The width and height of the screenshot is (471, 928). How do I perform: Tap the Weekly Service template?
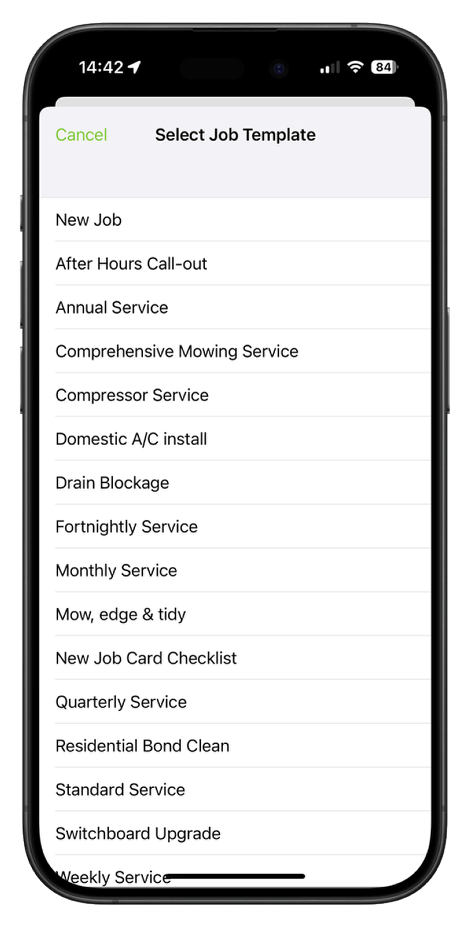point(235,871)
